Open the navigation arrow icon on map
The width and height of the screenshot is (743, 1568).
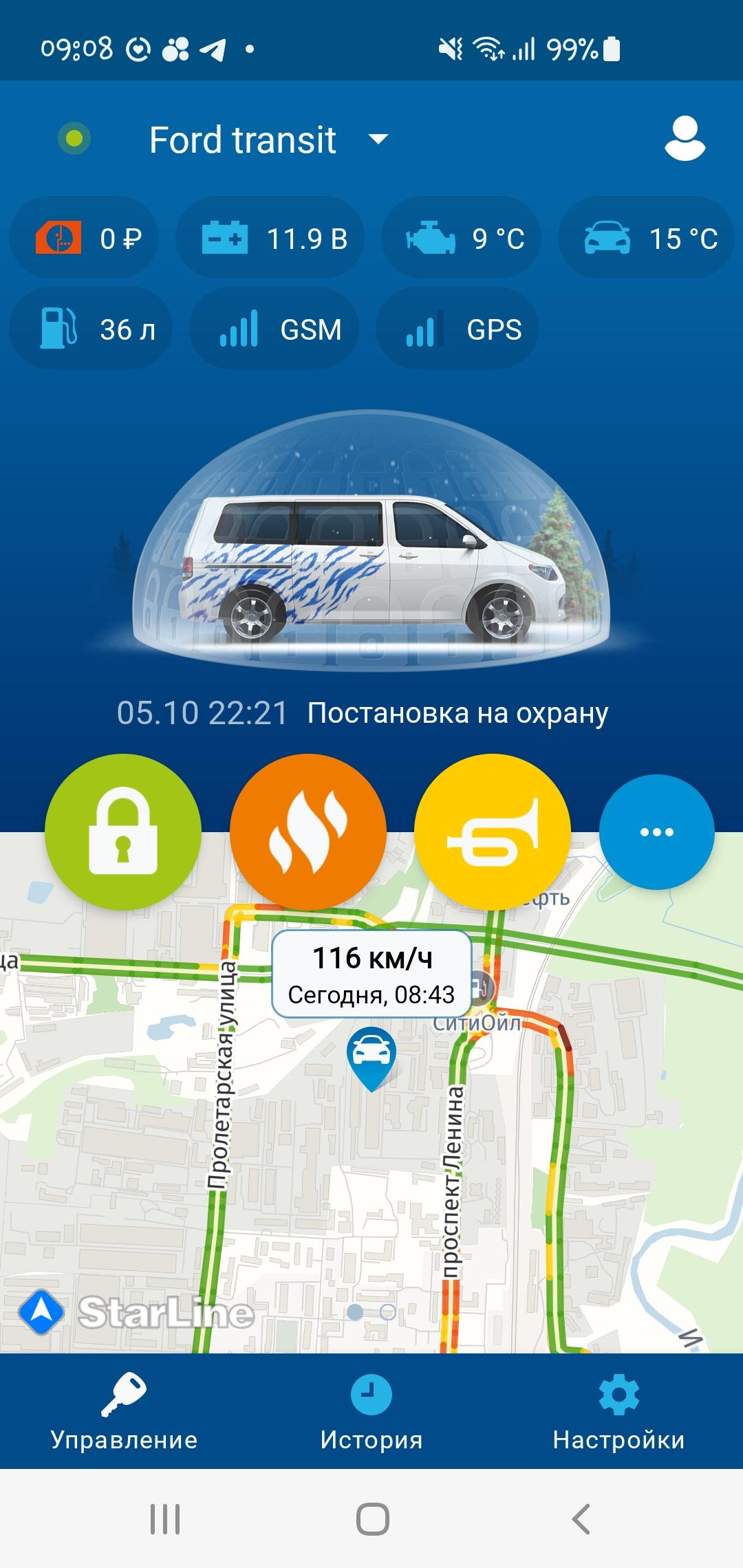coord(41,1311)
